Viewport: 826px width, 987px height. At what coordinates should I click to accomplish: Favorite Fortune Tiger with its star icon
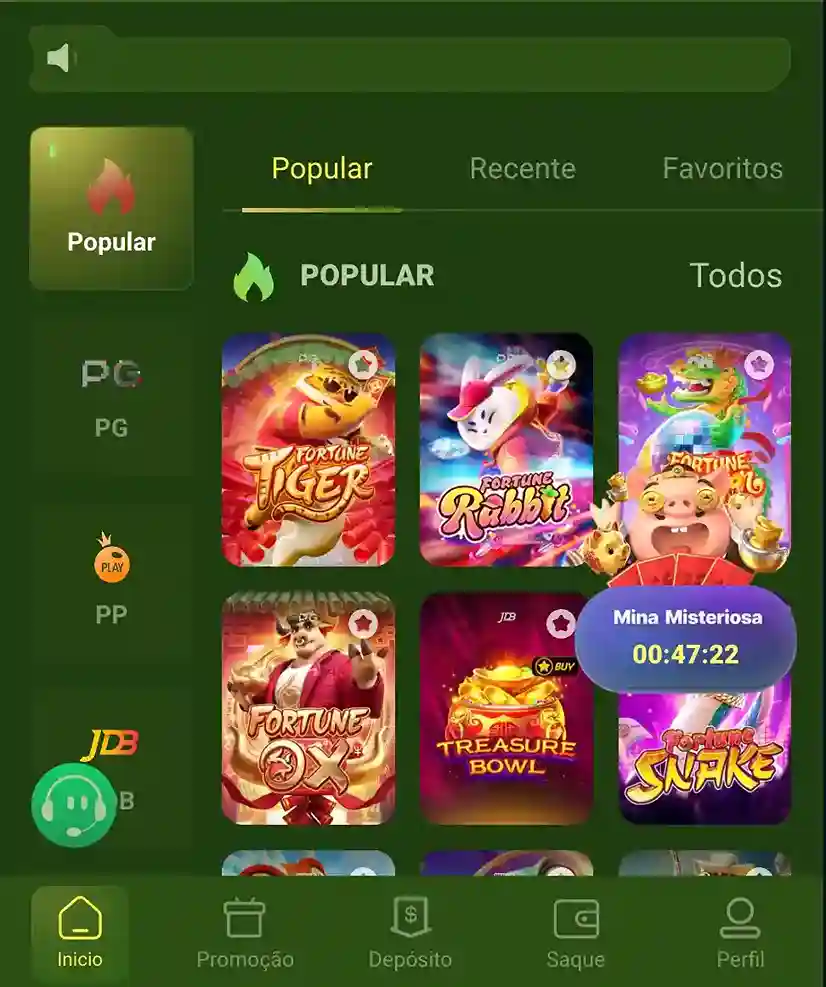pos(363,364)
